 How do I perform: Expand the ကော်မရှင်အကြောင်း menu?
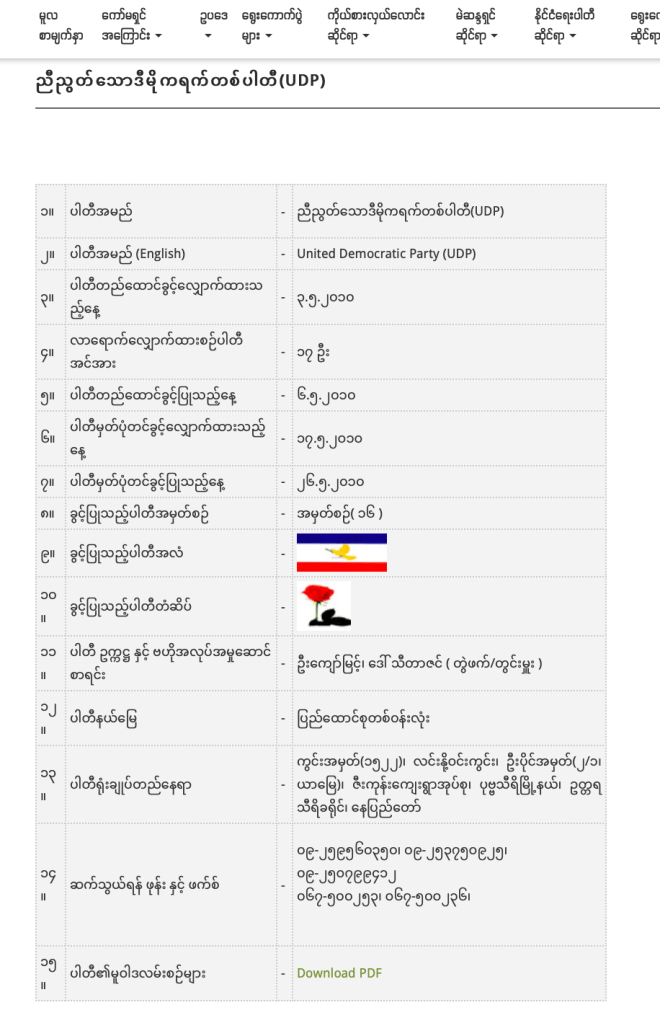131,25
